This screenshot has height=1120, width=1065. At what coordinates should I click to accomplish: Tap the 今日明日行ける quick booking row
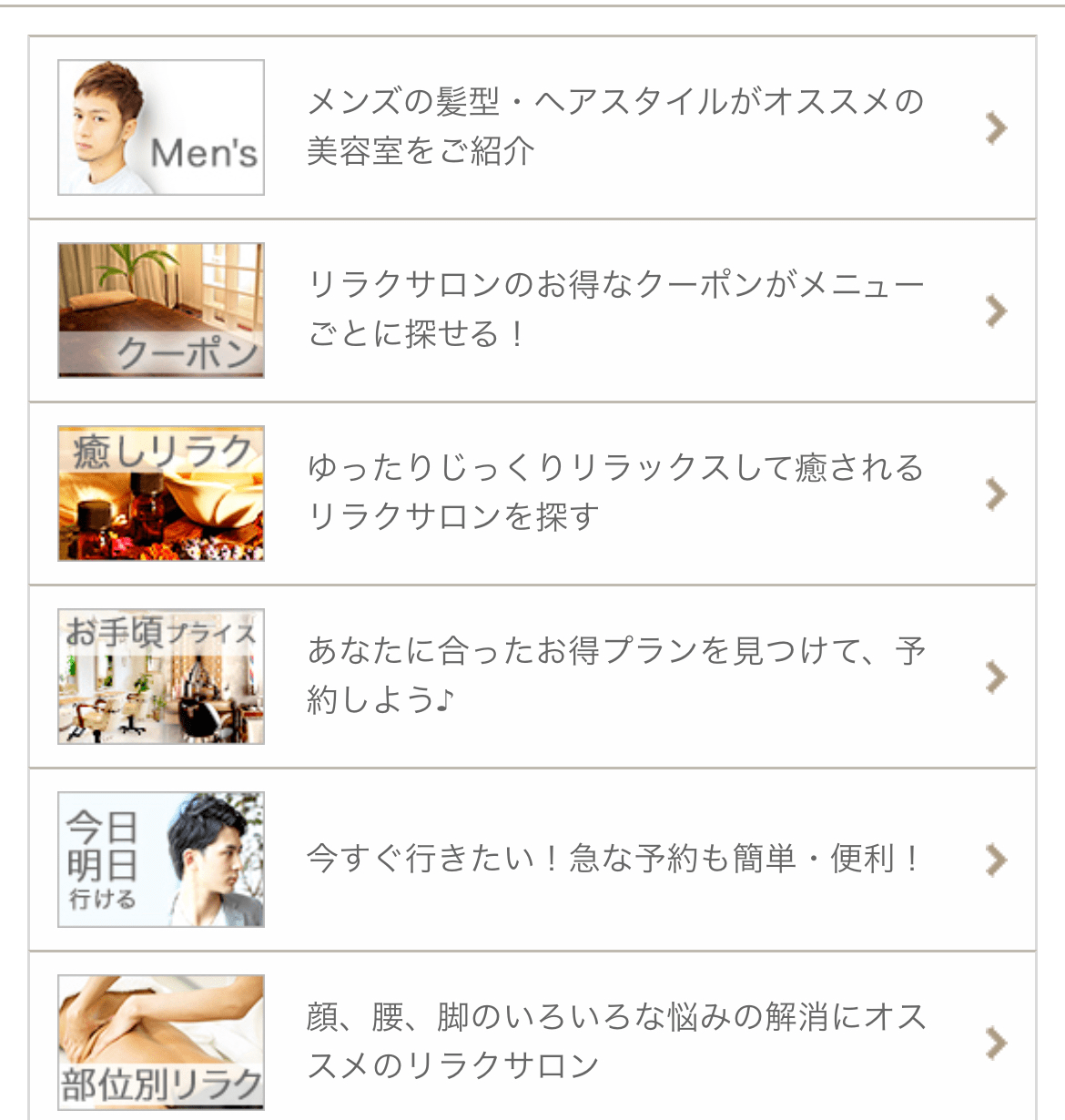pos(532,860)
